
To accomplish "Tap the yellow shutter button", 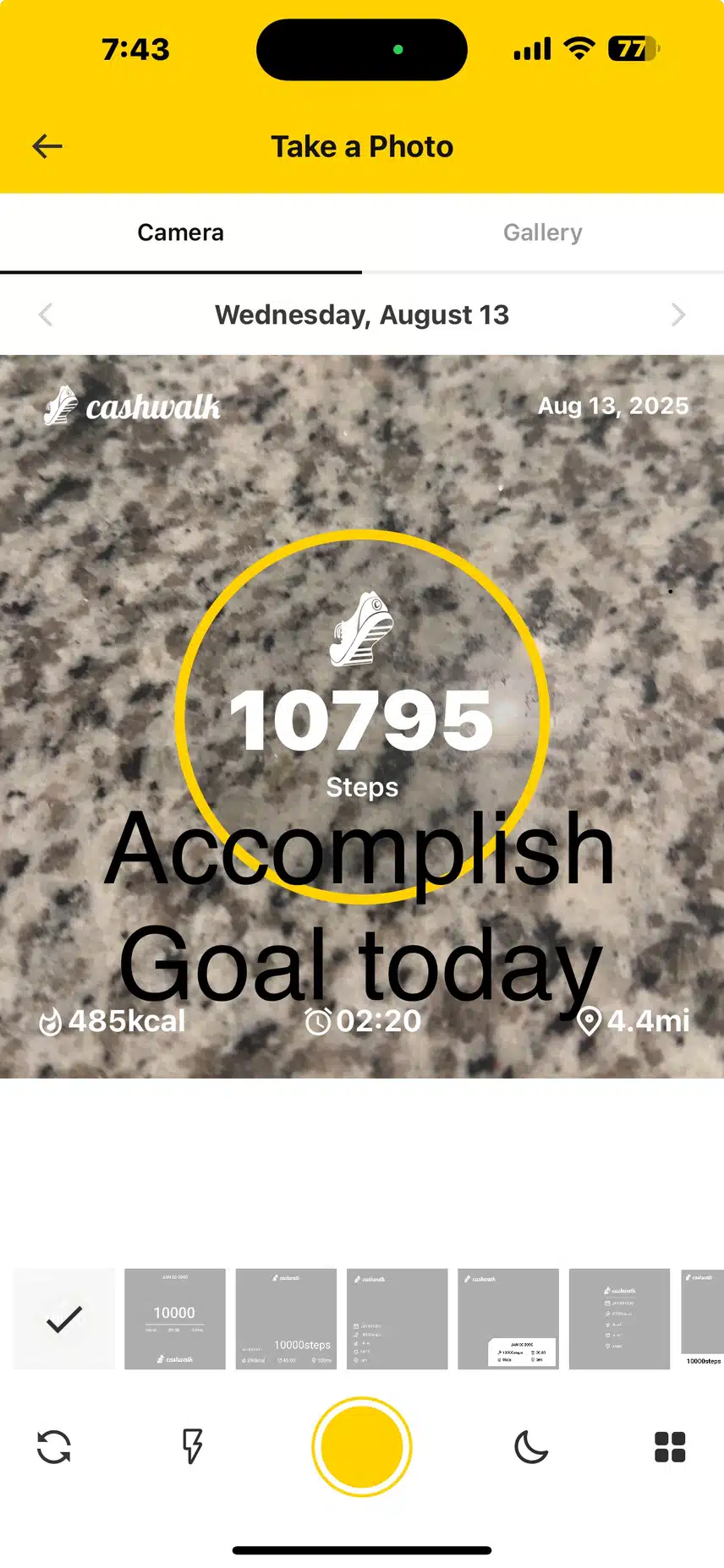I will click(362, 1446).
